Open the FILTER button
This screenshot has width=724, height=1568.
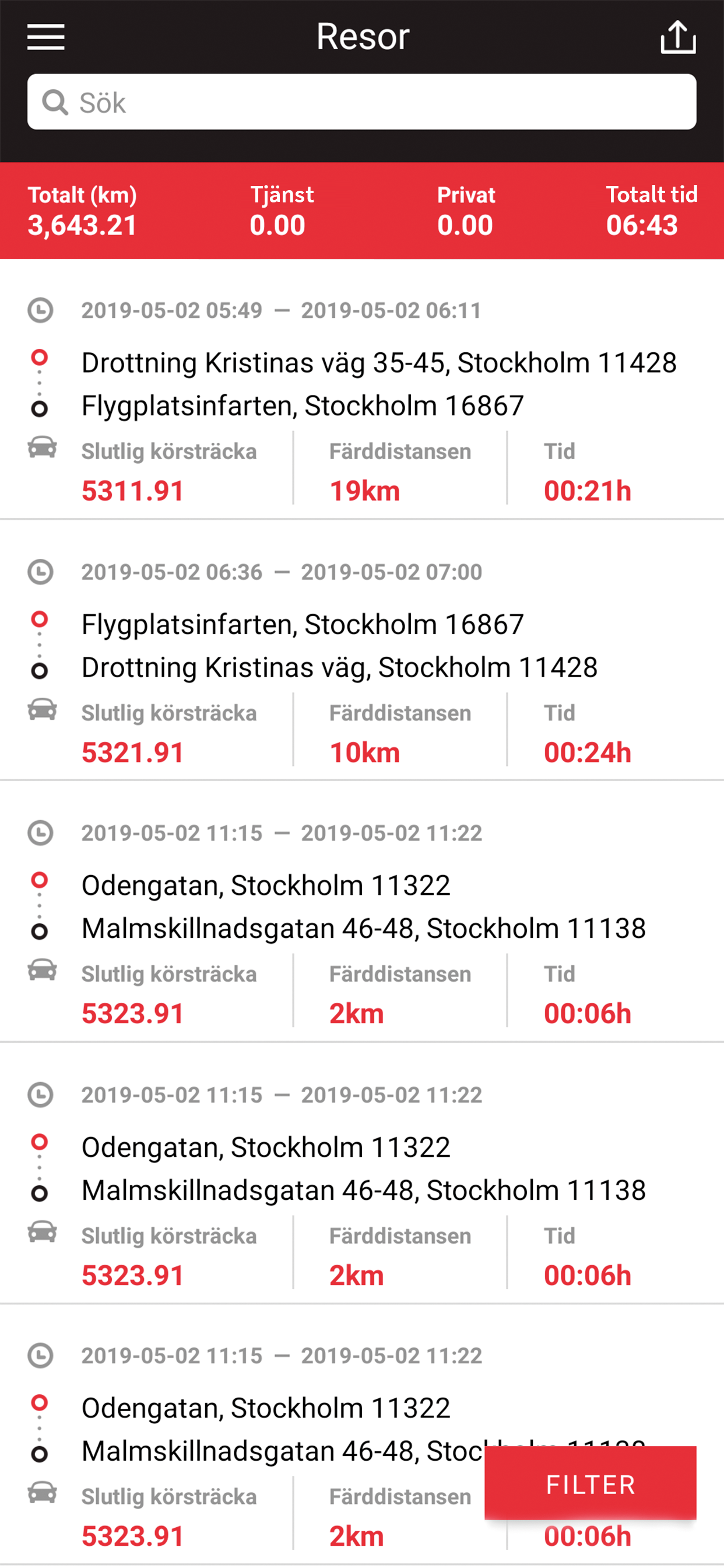click(x=590, y=1484)
